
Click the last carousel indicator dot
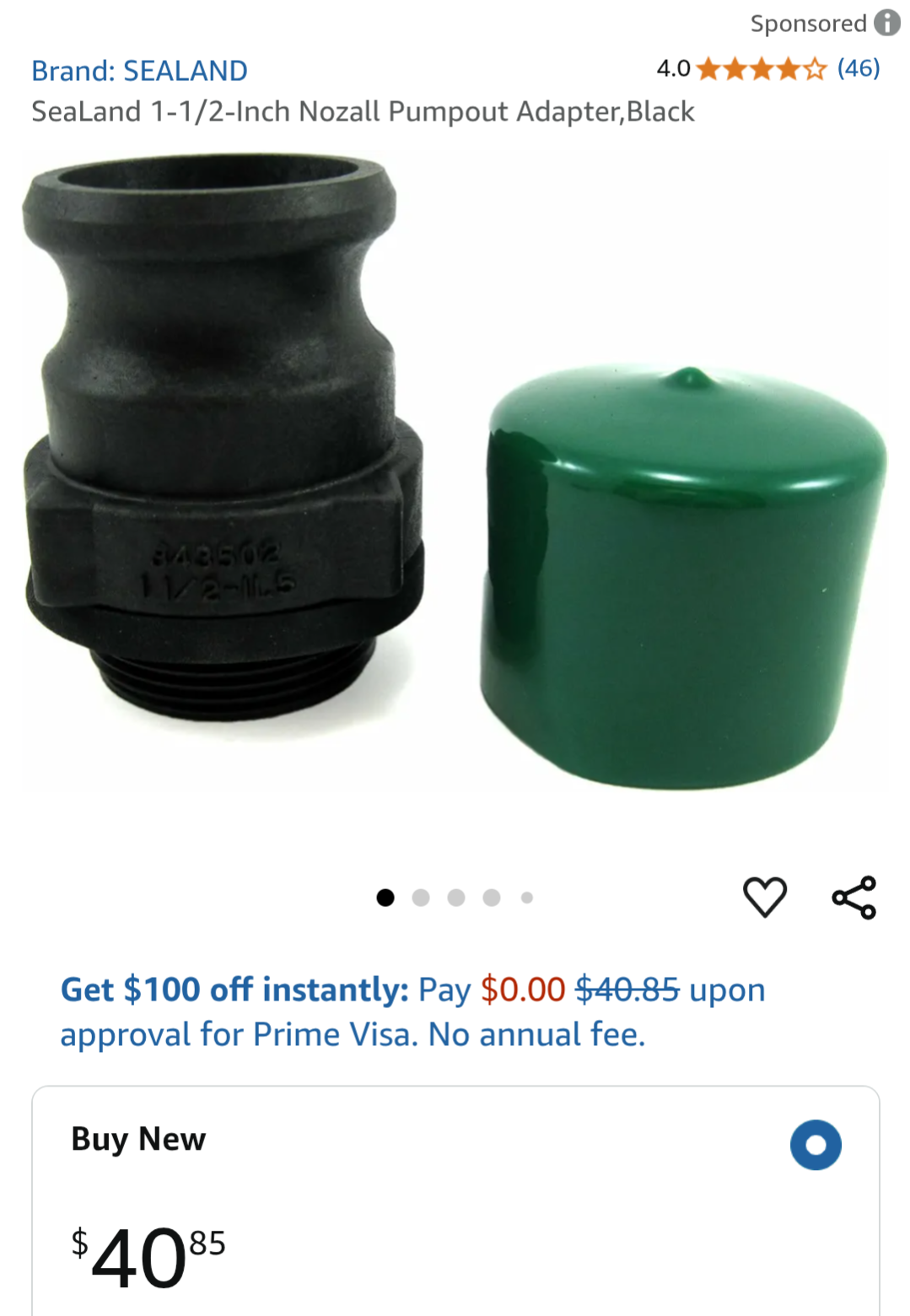click(526, 898)
